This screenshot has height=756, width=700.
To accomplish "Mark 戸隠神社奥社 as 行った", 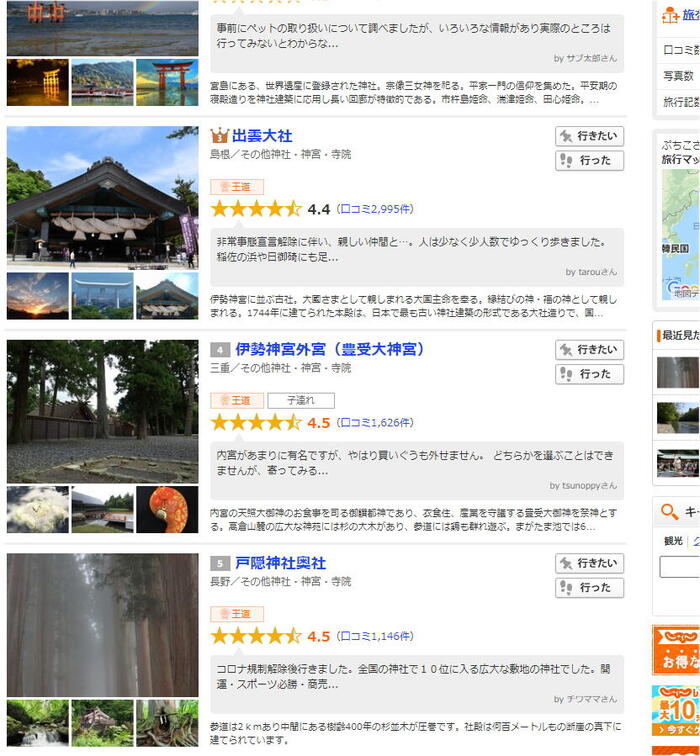I will tap(589, 588).
